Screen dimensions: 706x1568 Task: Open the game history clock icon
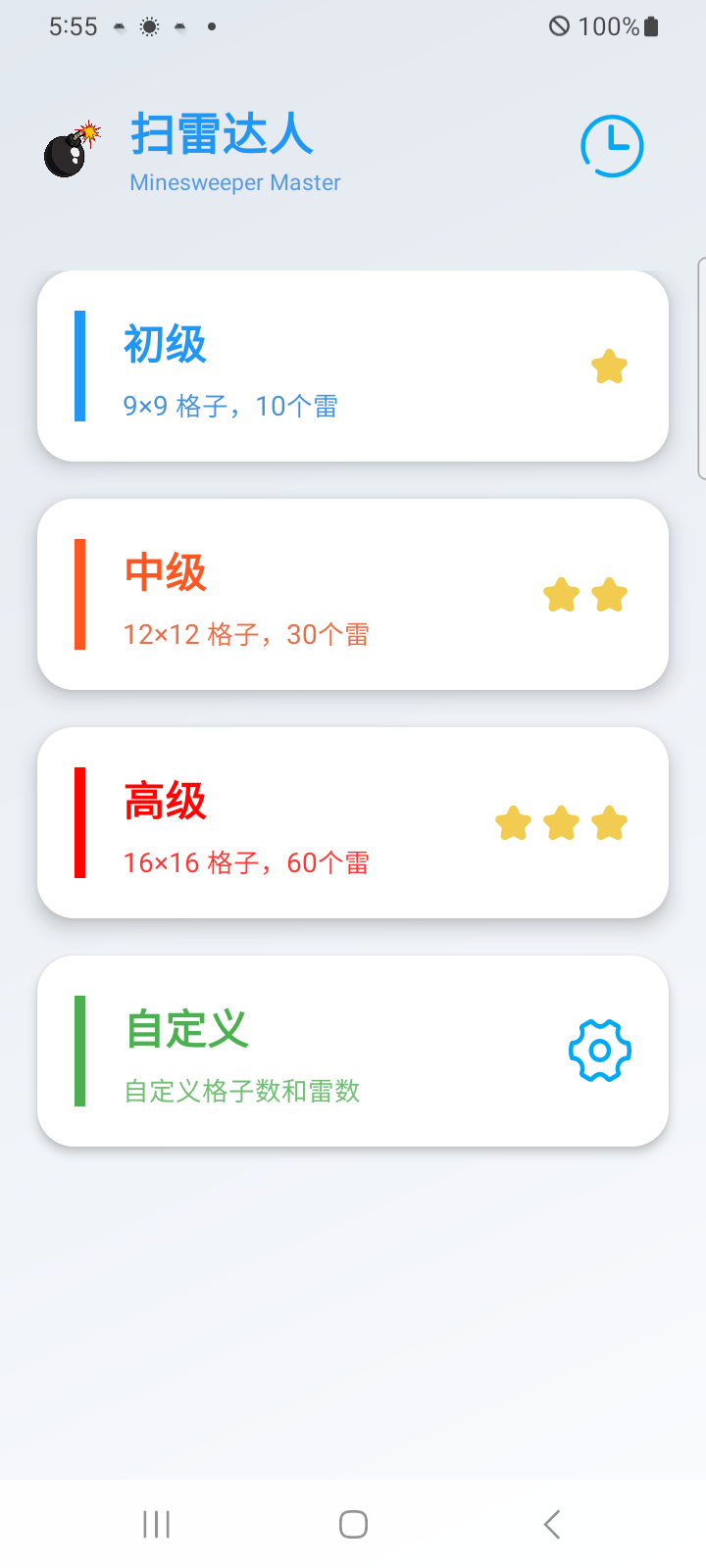612,144
